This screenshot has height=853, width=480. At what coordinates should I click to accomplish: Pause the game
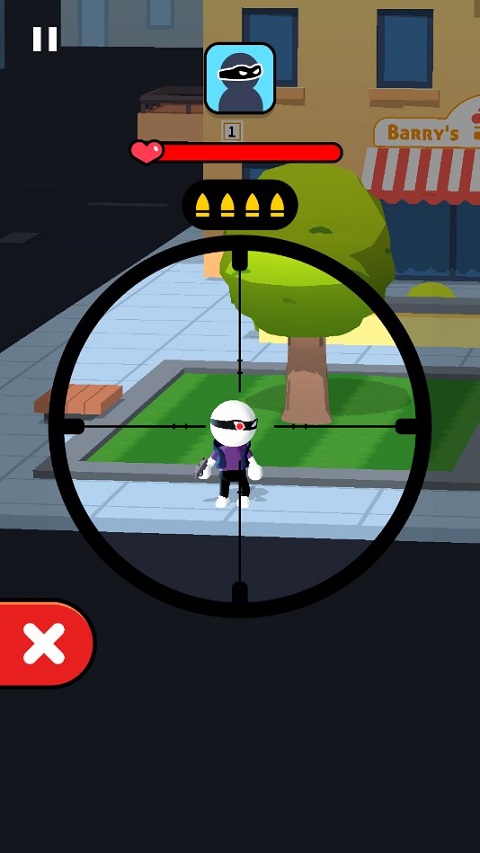45,39
